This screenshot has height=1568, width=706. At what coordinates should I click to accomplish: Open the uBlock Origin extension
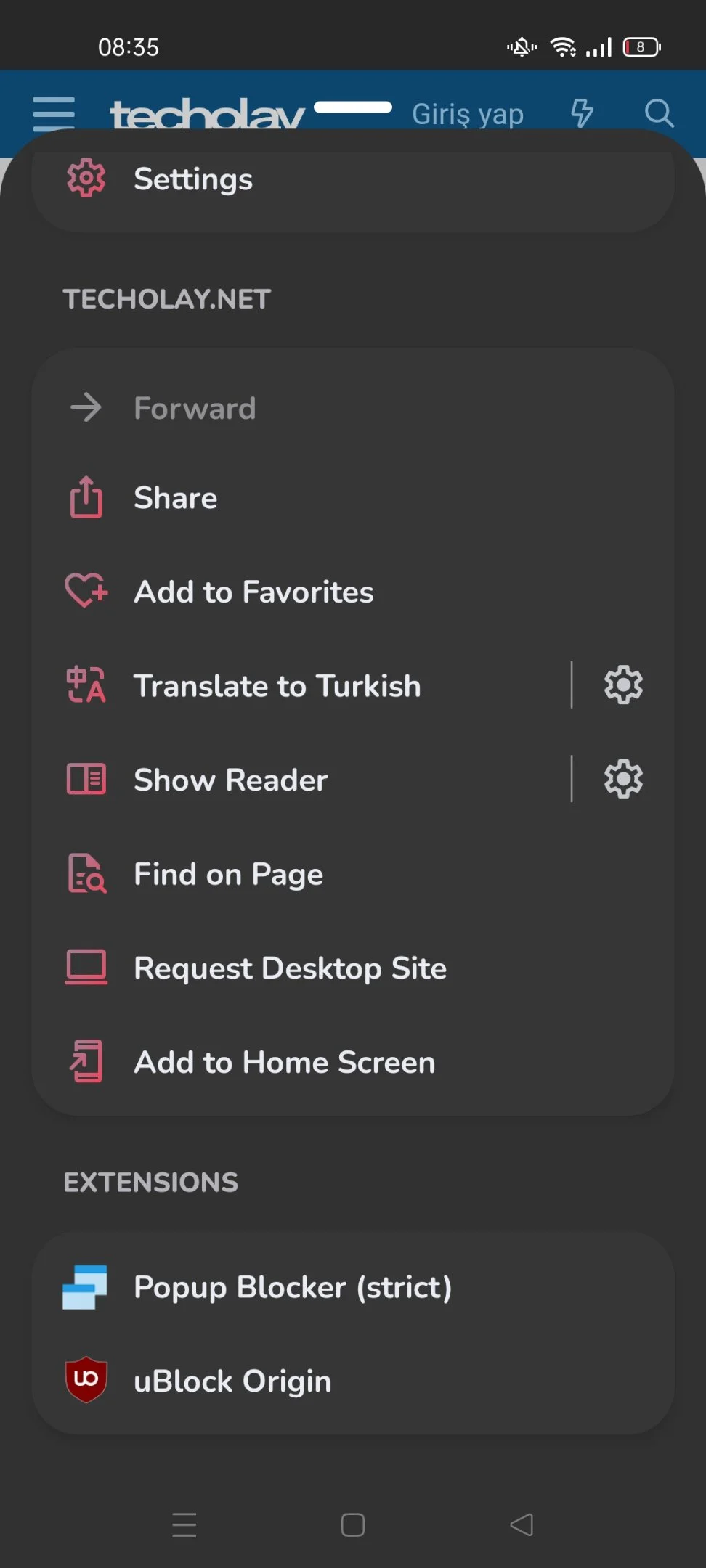(353, 1381)
